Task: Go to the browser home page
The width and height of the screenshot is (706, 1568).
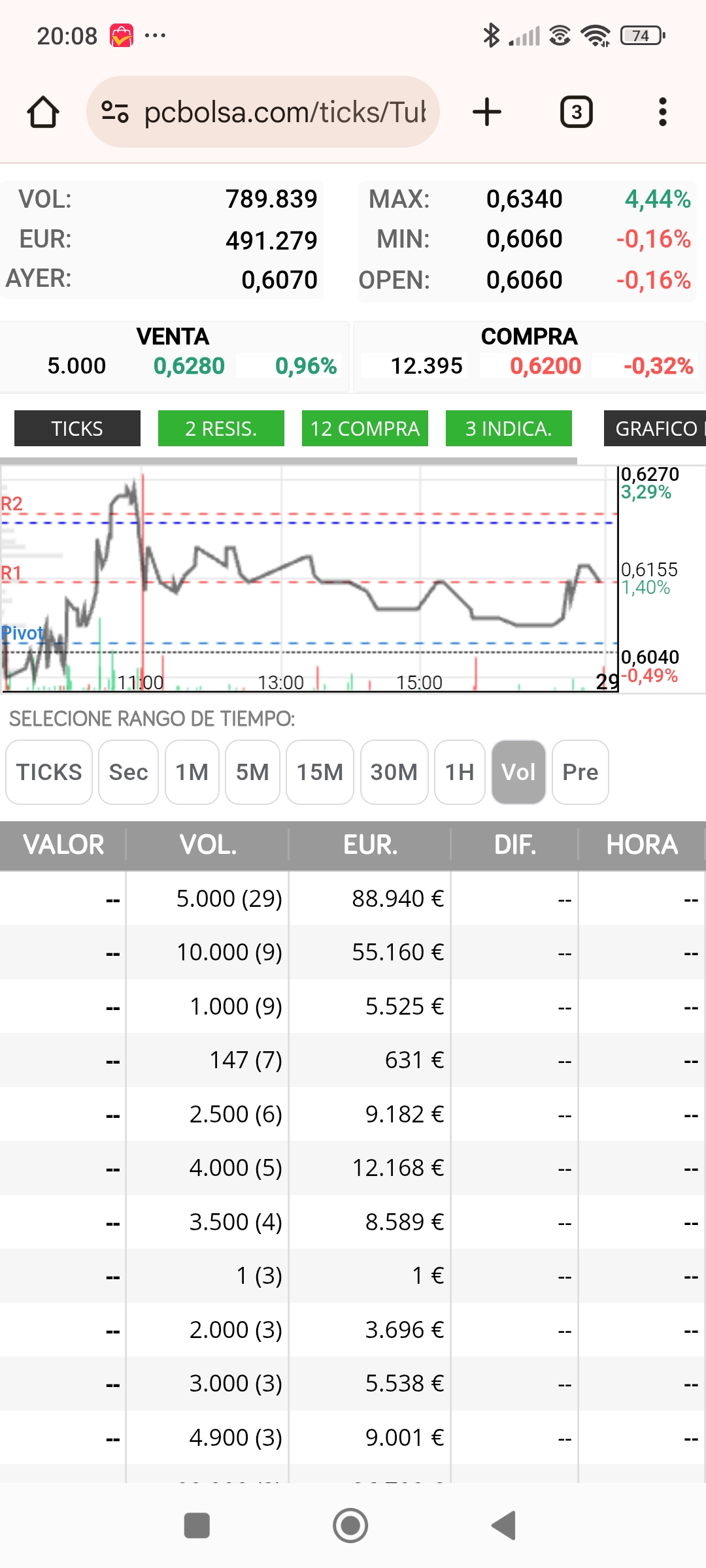Action: (x=43, y=112)
